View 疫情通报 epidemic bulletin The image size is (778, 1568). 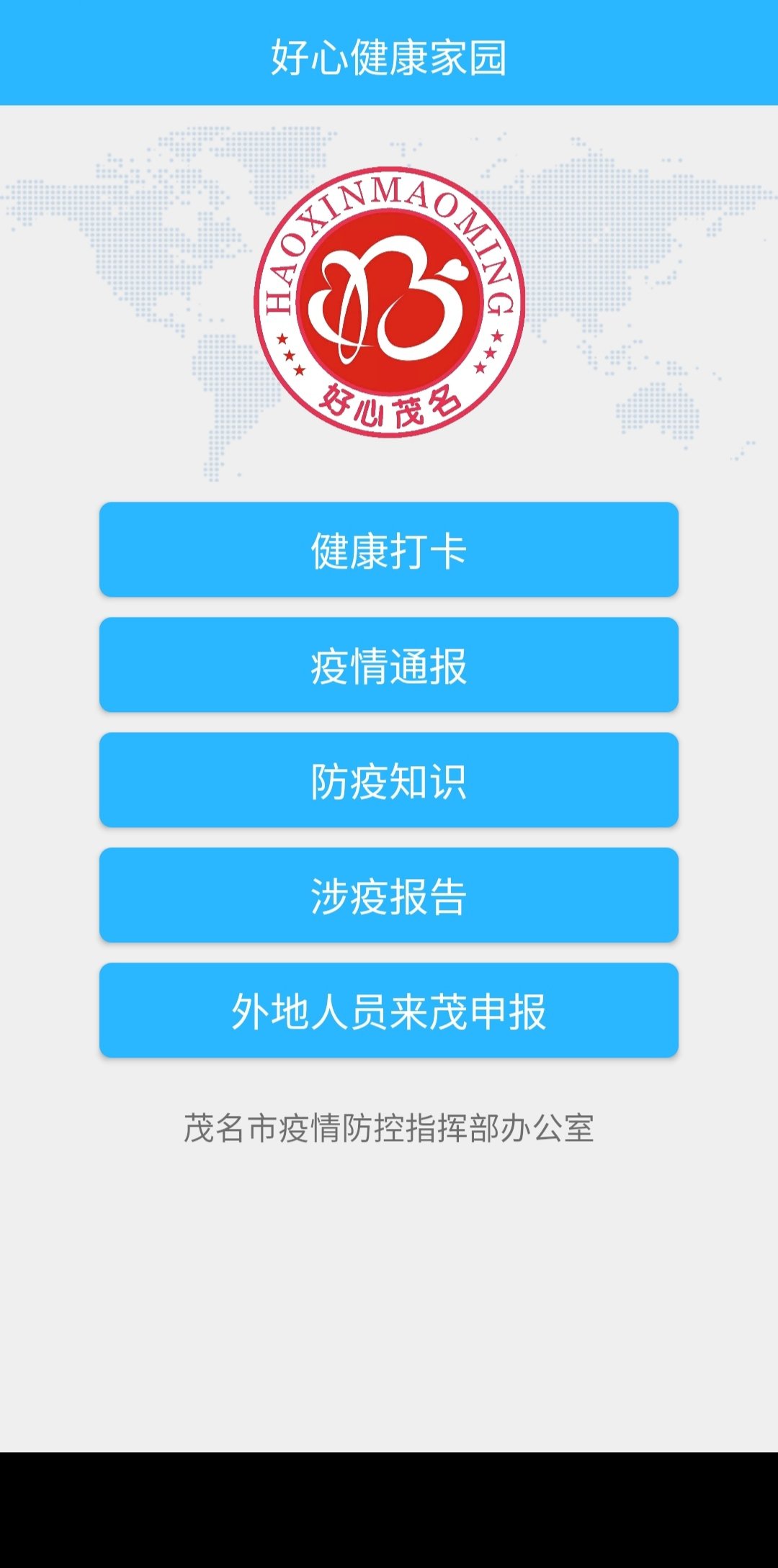pyautogui.click(x=389, y=665)
